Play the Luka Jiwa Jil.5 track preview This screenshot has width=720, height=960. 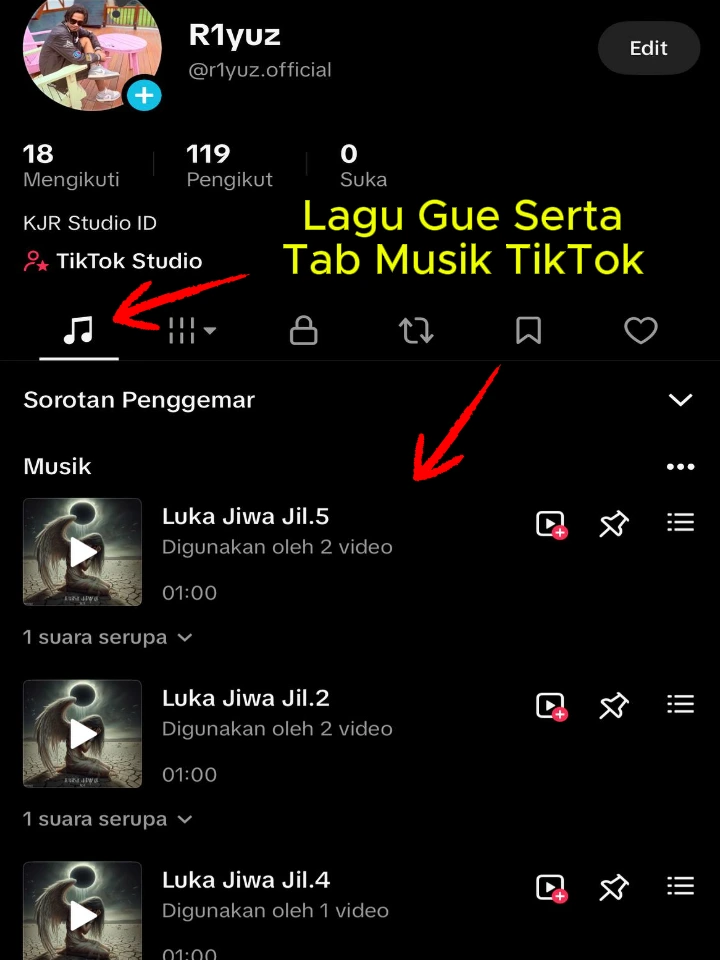82,552
